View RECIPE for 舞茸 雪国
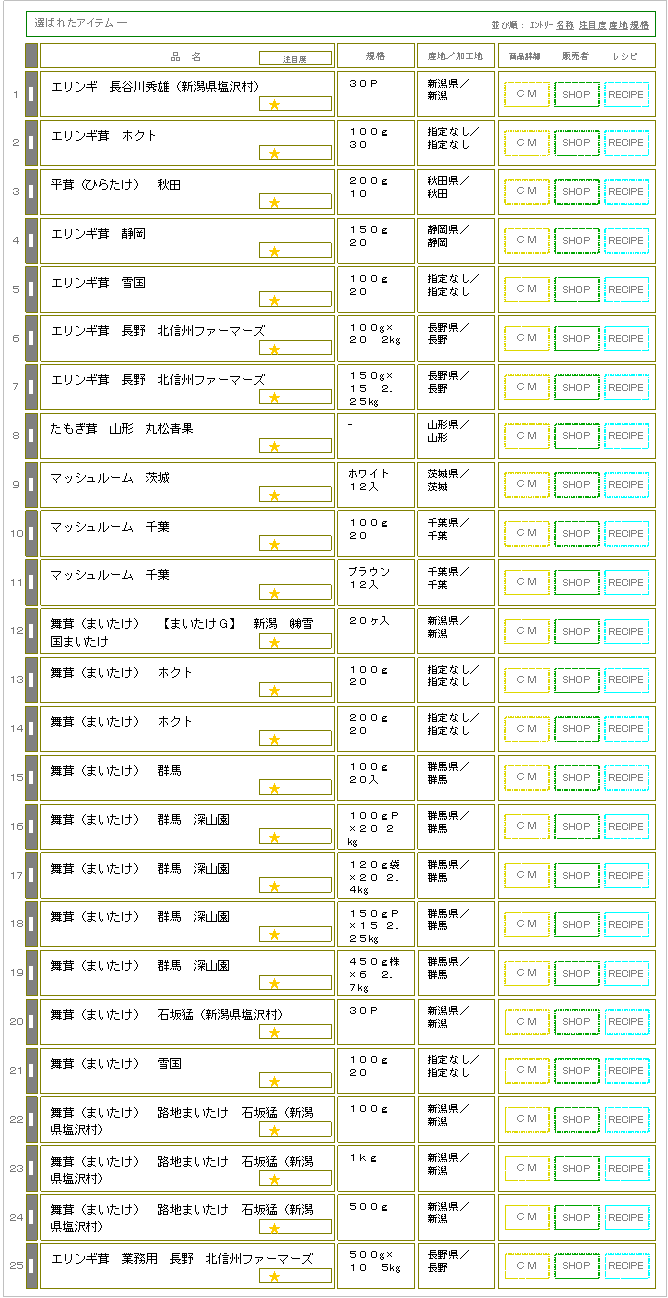Image resolution: width=668 pixels, height=1298 pixels. pyautogui.click(x=626, y=1071)
